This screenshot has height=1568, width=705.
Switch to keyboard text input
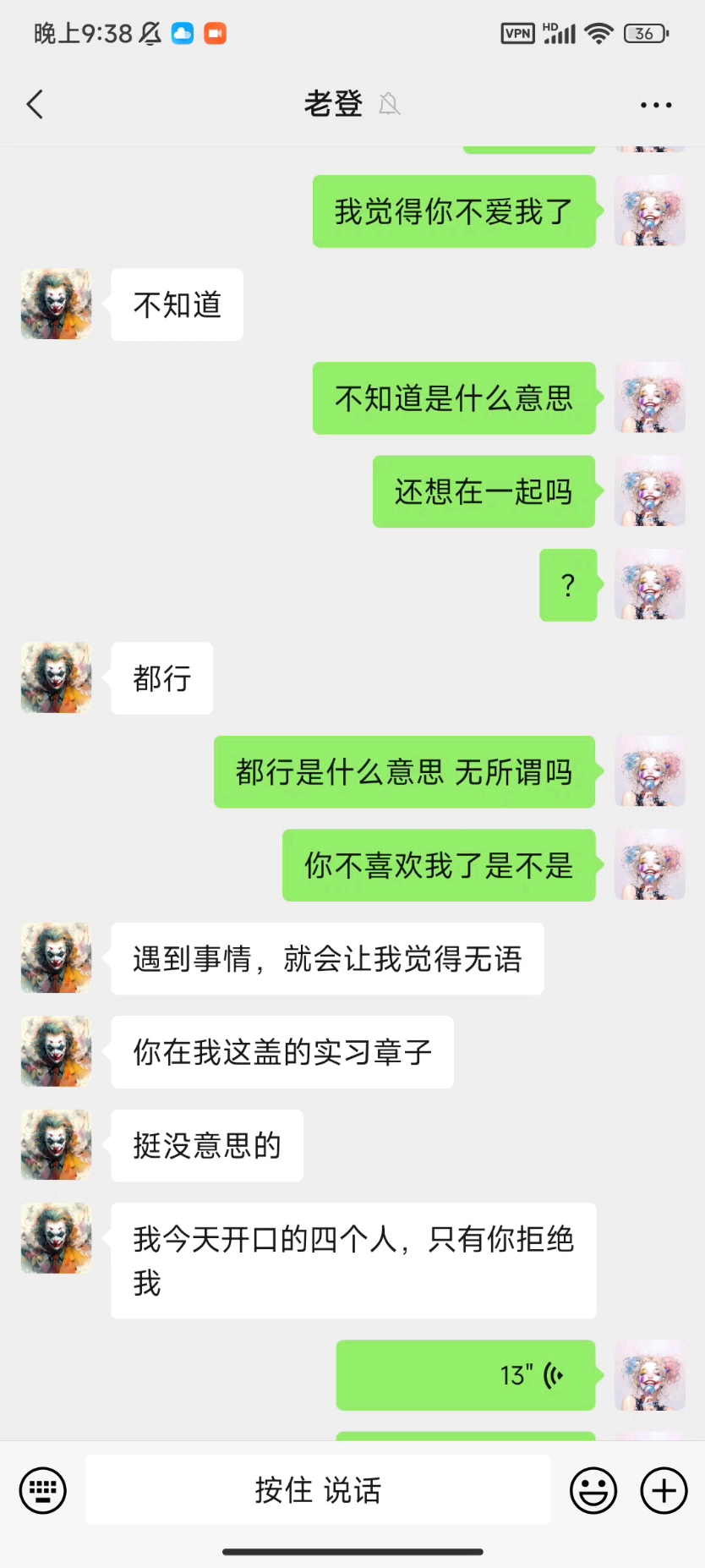(x=42, y=1490)
